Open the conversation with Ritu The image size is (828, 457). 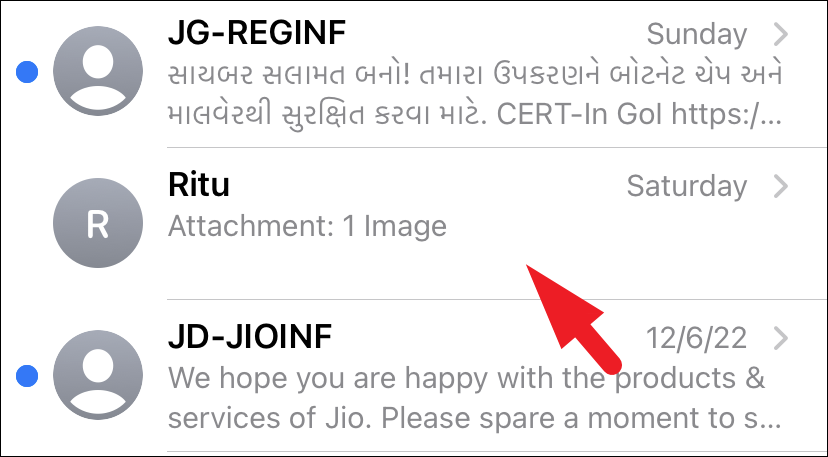pyautogui.click(x=400, y=207)
